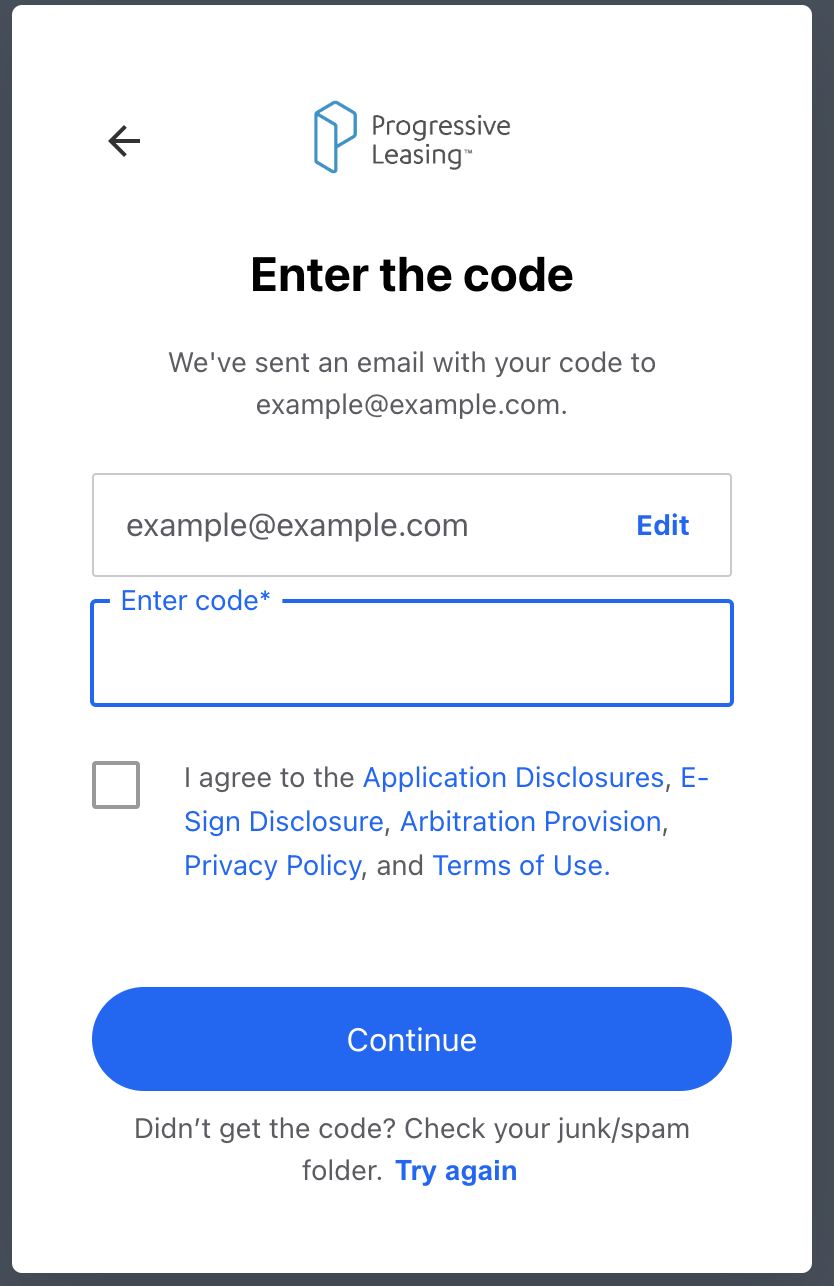Focus the Enter code field
834x1286 pixels.
411,655
